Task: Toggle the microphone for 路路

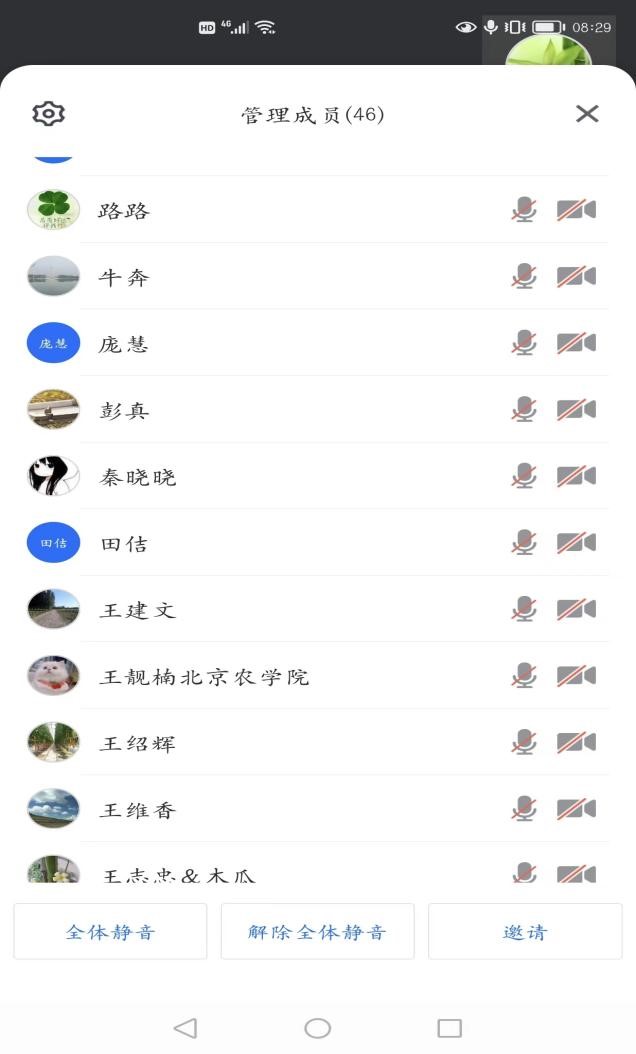Action: (524, 210)
